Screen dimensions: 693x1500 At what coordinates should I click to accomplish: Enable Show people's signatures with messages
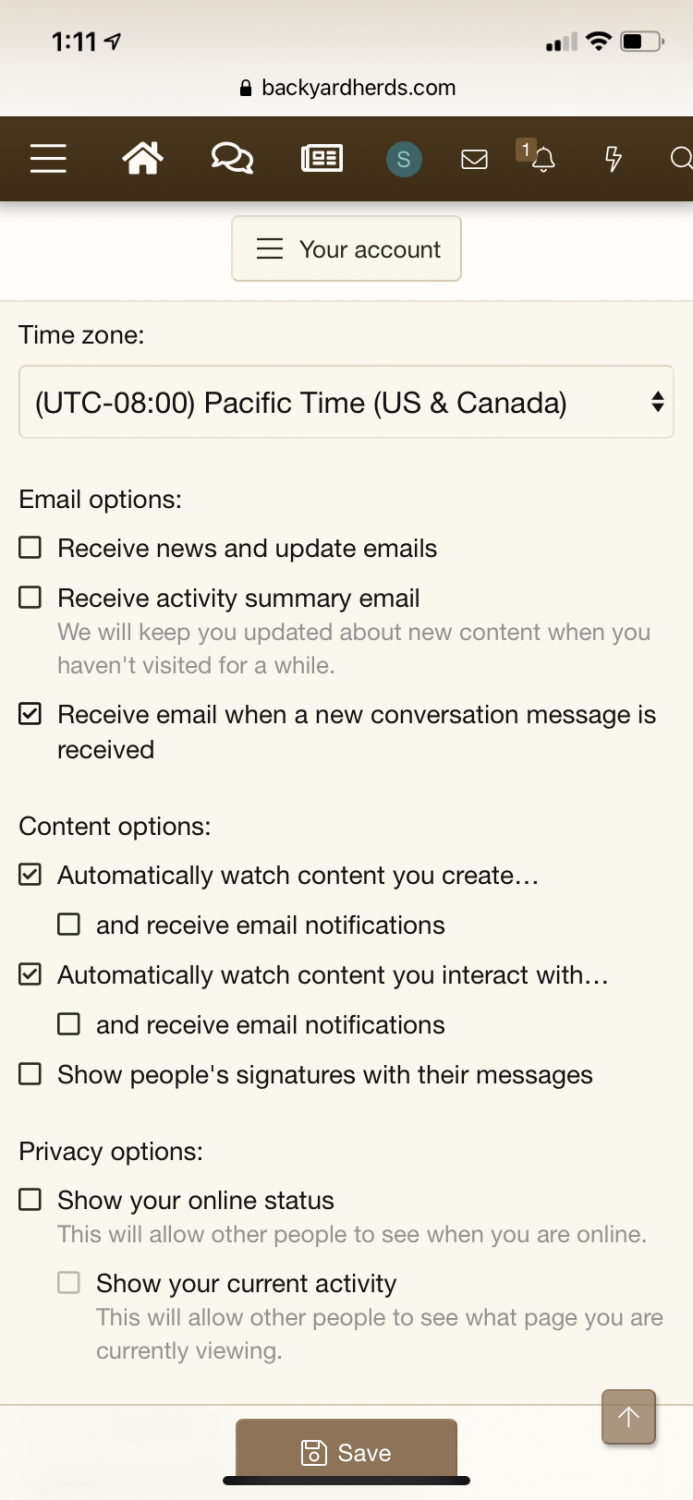31,1074
